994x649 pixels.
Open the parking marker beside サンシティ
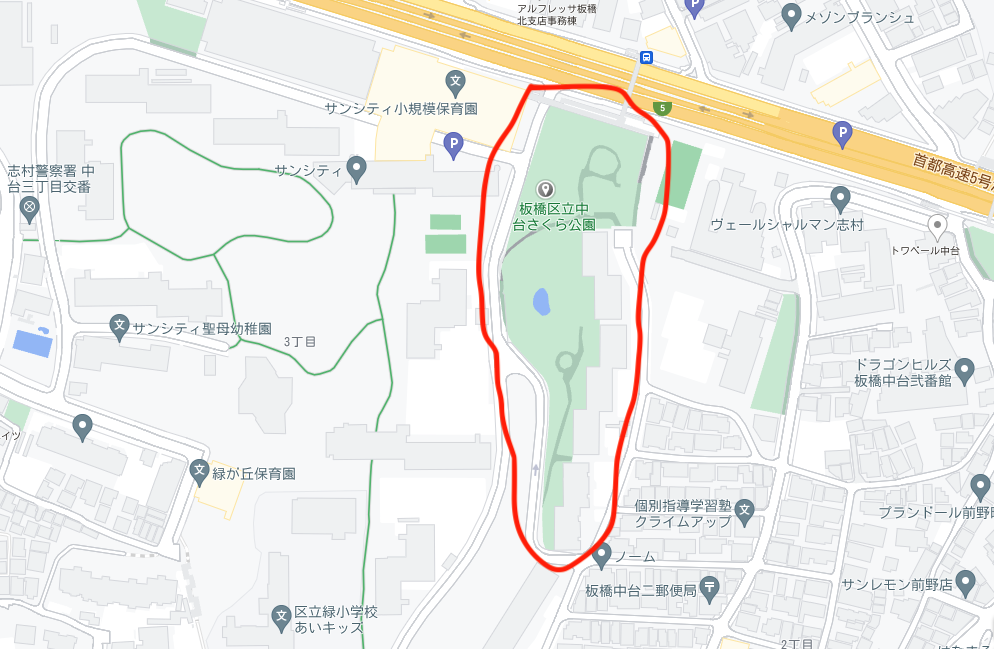453,146
